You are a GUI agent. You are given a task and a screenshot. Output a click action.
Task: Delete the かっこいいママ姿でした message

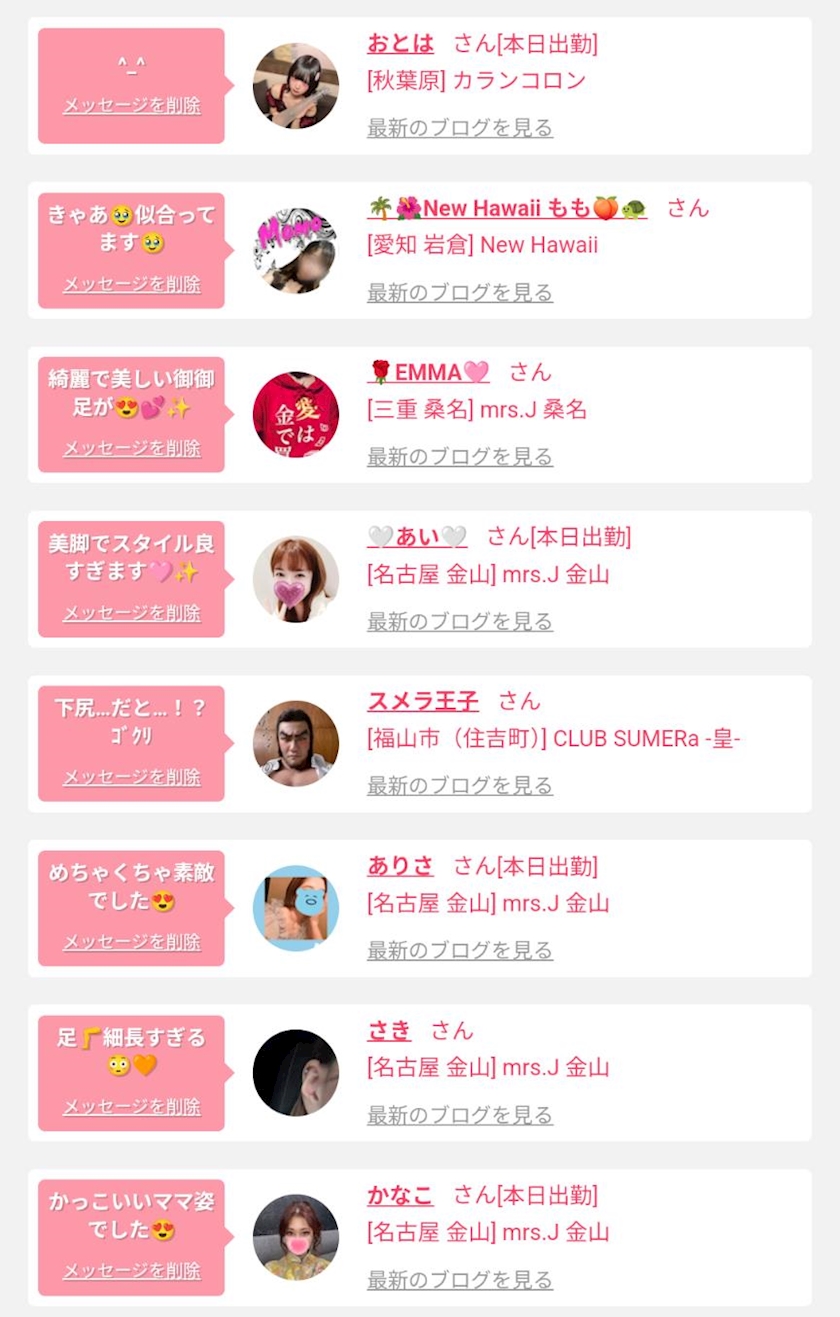(132, 1271)
